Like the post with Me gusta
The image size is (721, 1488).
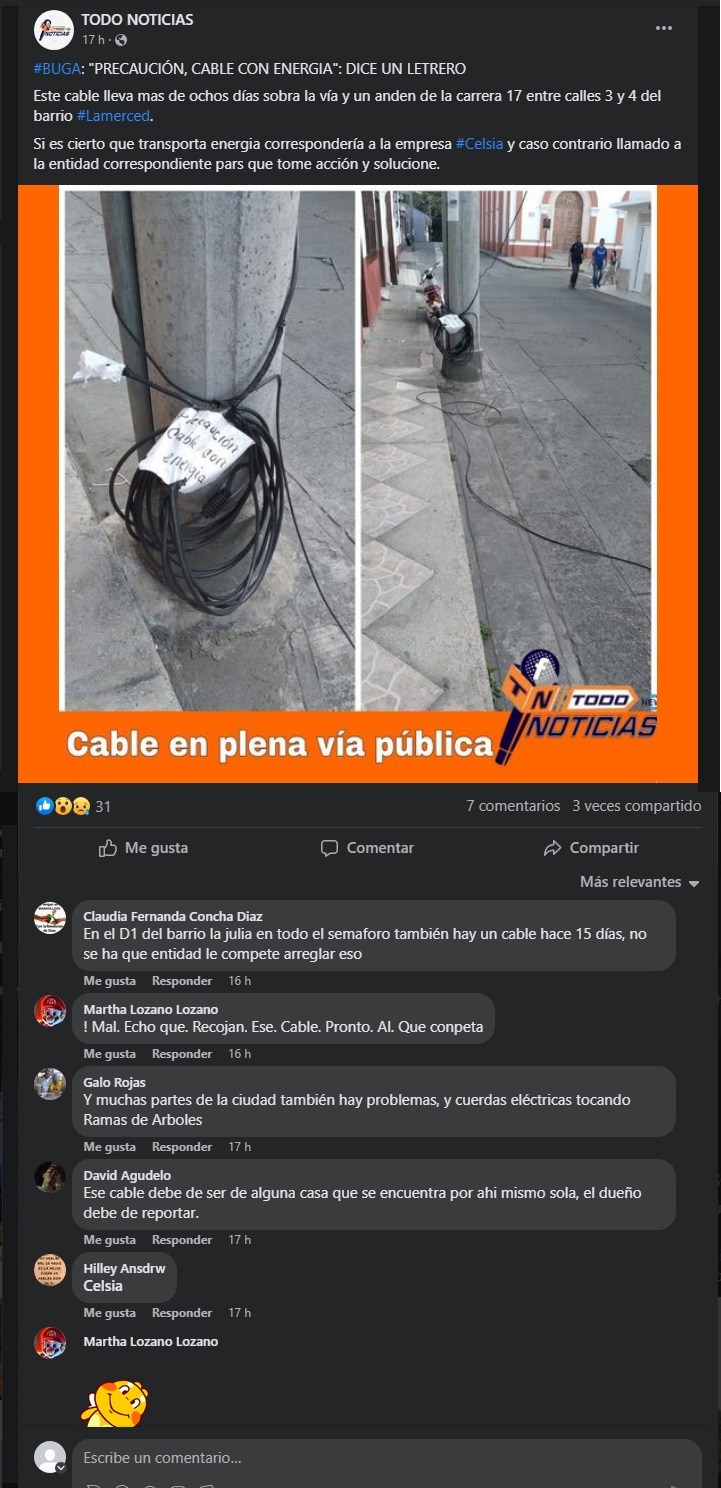[x=143, y=848]
